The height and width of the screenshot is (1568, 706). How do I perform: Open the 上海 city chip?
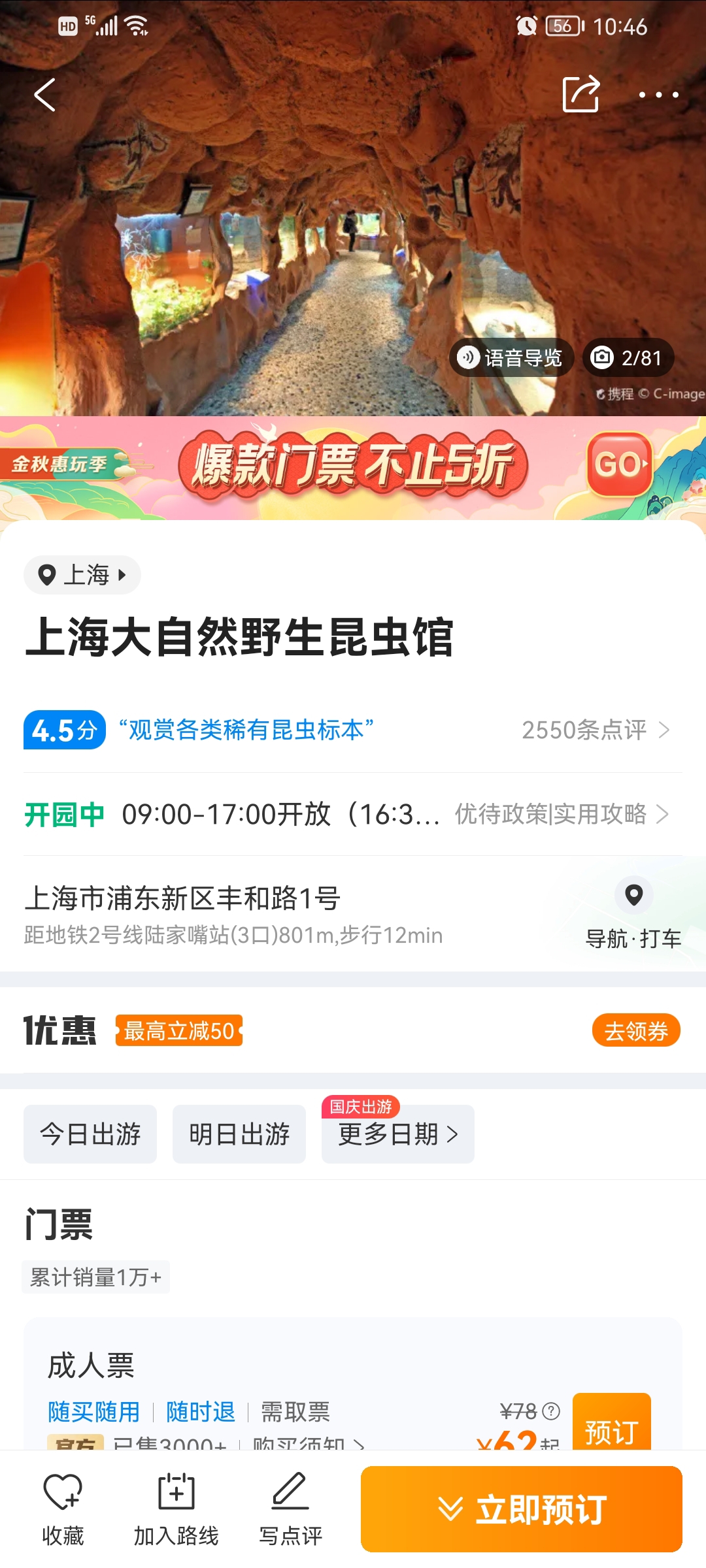click(x=82, y=575)
